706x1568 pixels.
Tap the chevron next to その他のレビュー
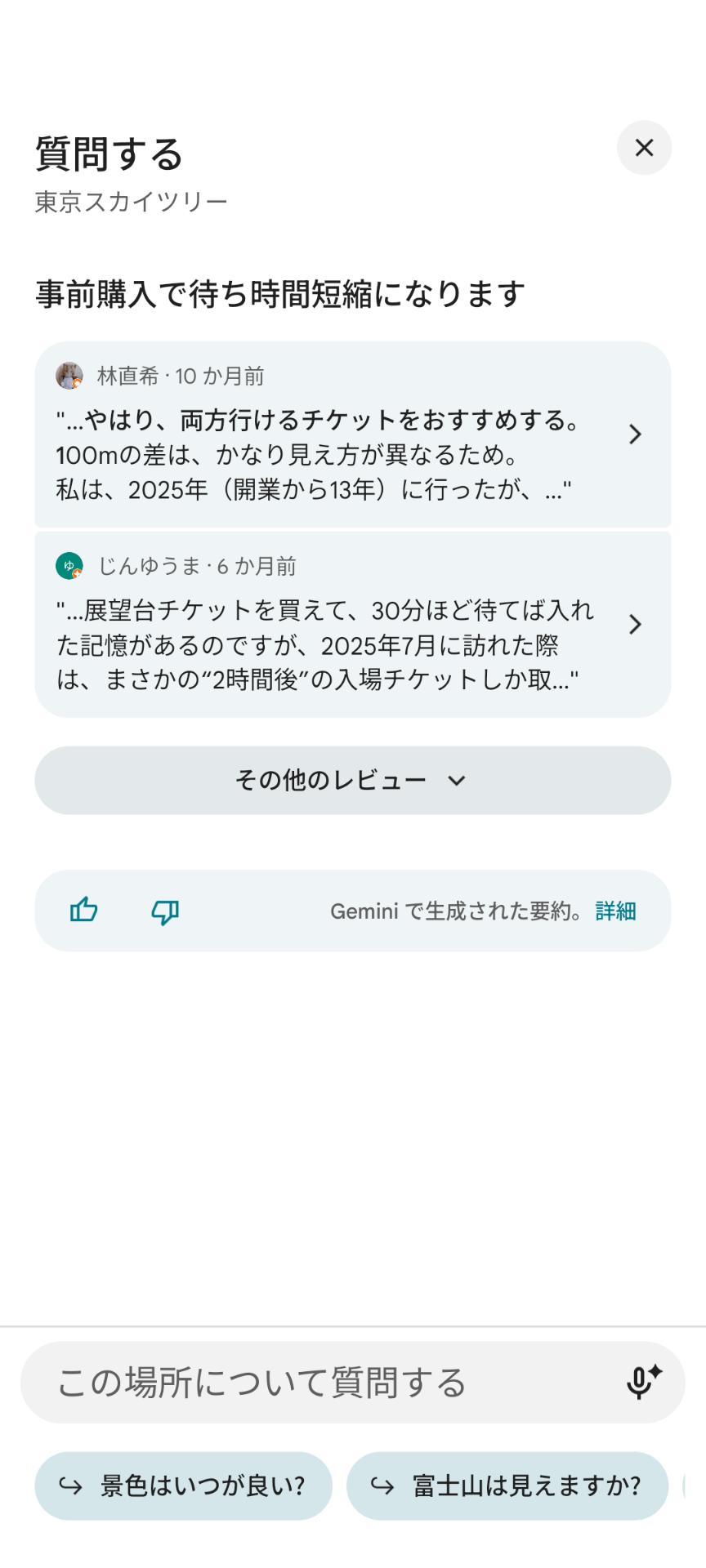[x=457, y=781]
